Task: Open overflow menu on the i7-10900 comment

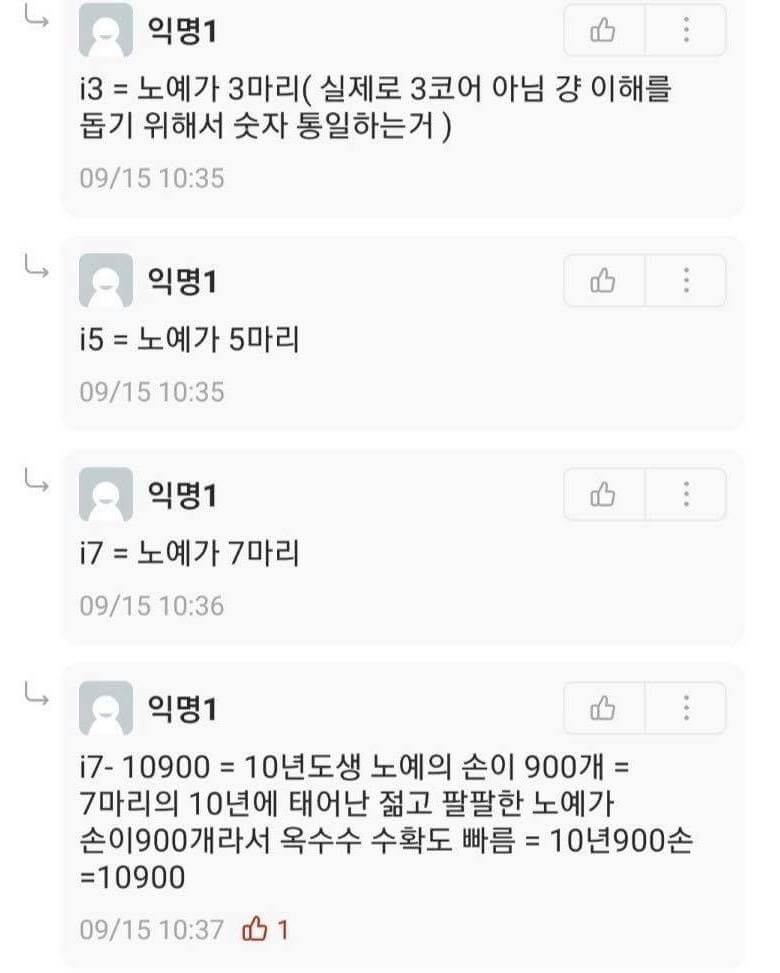Action: click(x=686, y=709)
